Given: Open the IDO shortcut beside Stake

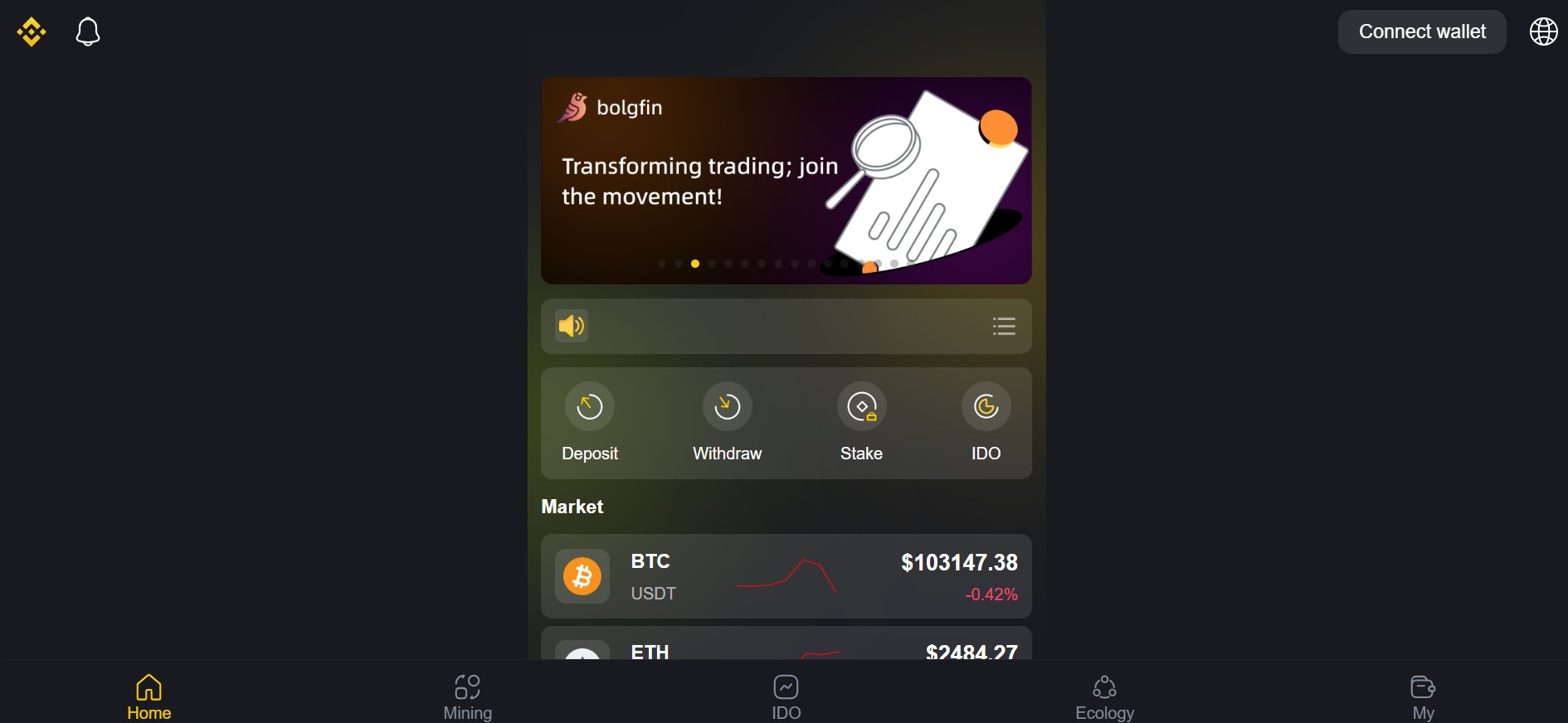Looking at the screenshot, I should click(986, 422).
